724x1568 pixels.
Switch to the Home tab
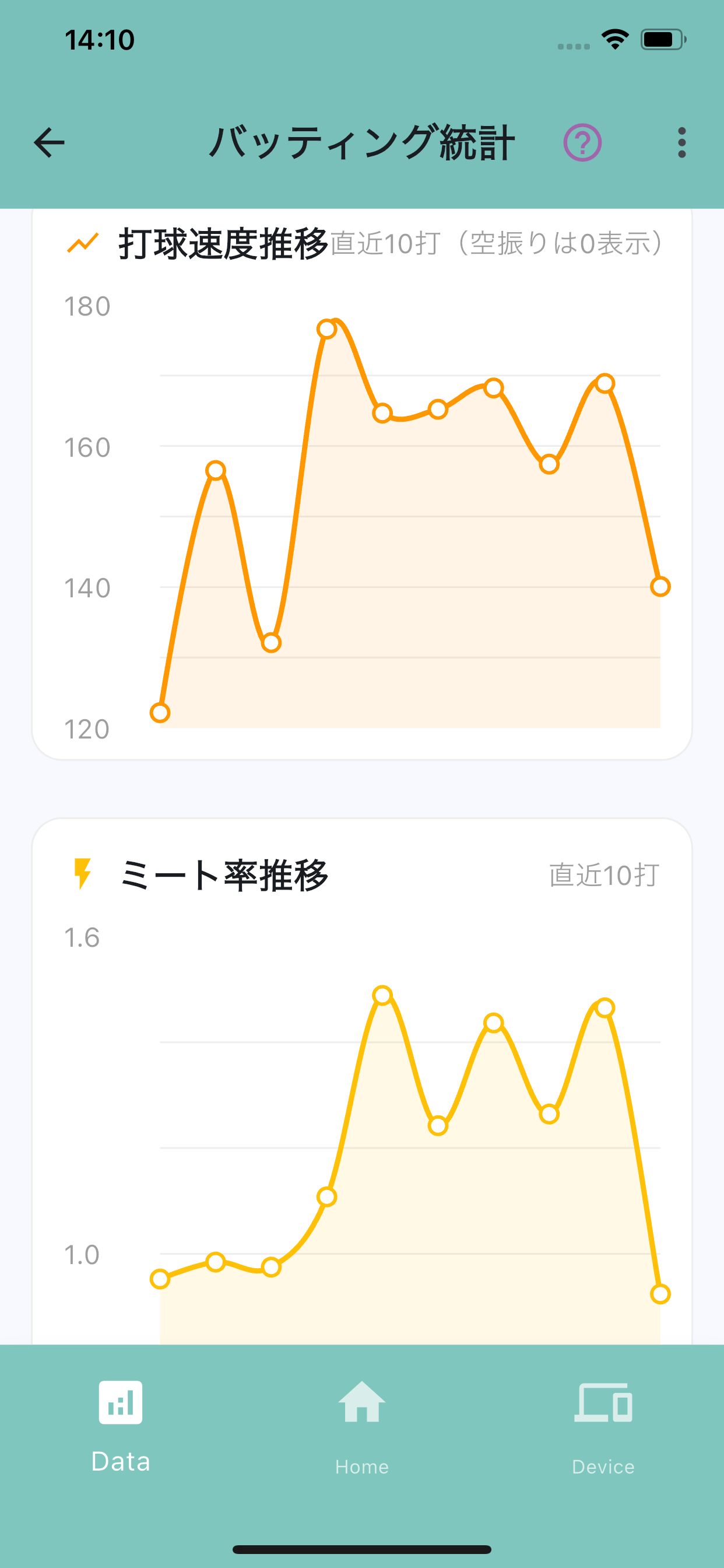[x=362, y=1426]
